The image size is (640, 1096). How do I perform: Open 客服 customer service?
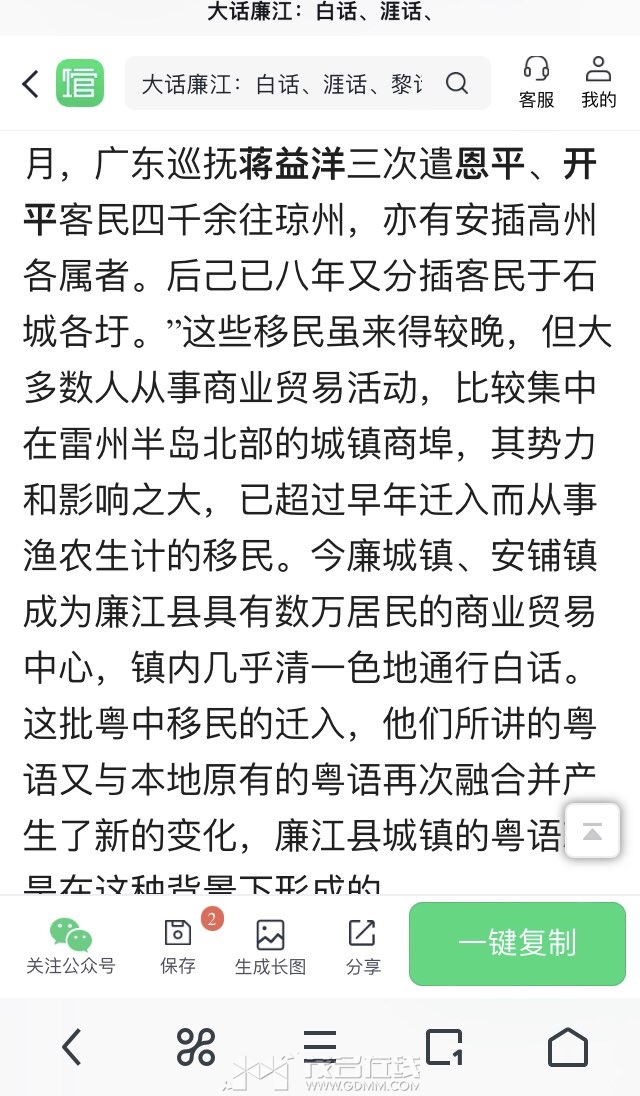click(537, 82)
